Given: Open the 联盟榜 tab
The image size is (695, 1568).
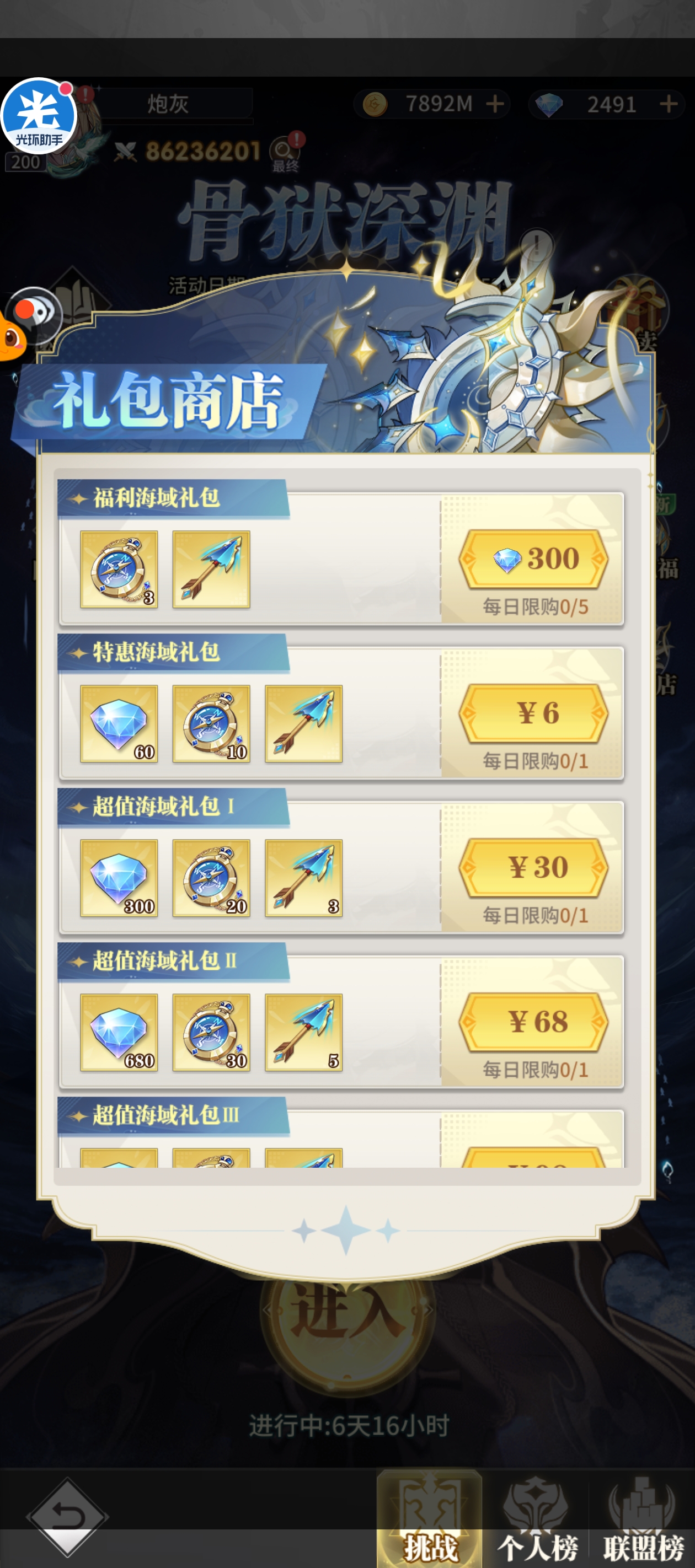Looking at the screenshot, I should tap(643, 1522).
